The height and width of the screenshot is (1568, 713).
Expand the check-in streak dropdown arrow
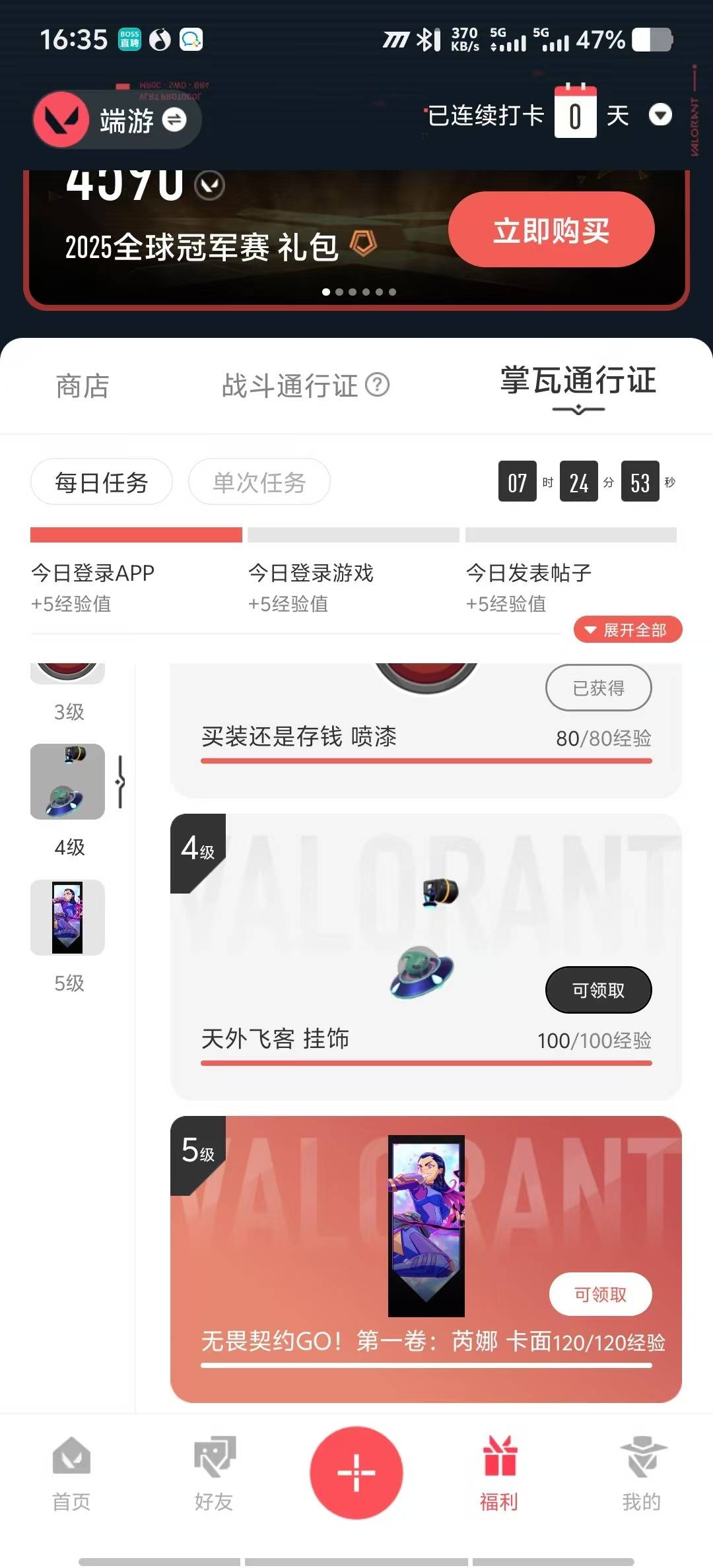click(660, 115)
